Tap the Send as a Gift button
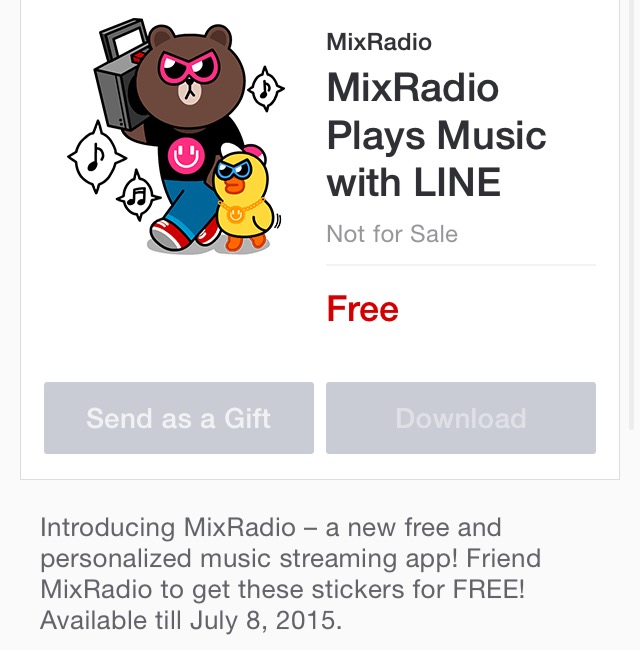Screen dimensions: 640x650 click(x=179, y=418)
